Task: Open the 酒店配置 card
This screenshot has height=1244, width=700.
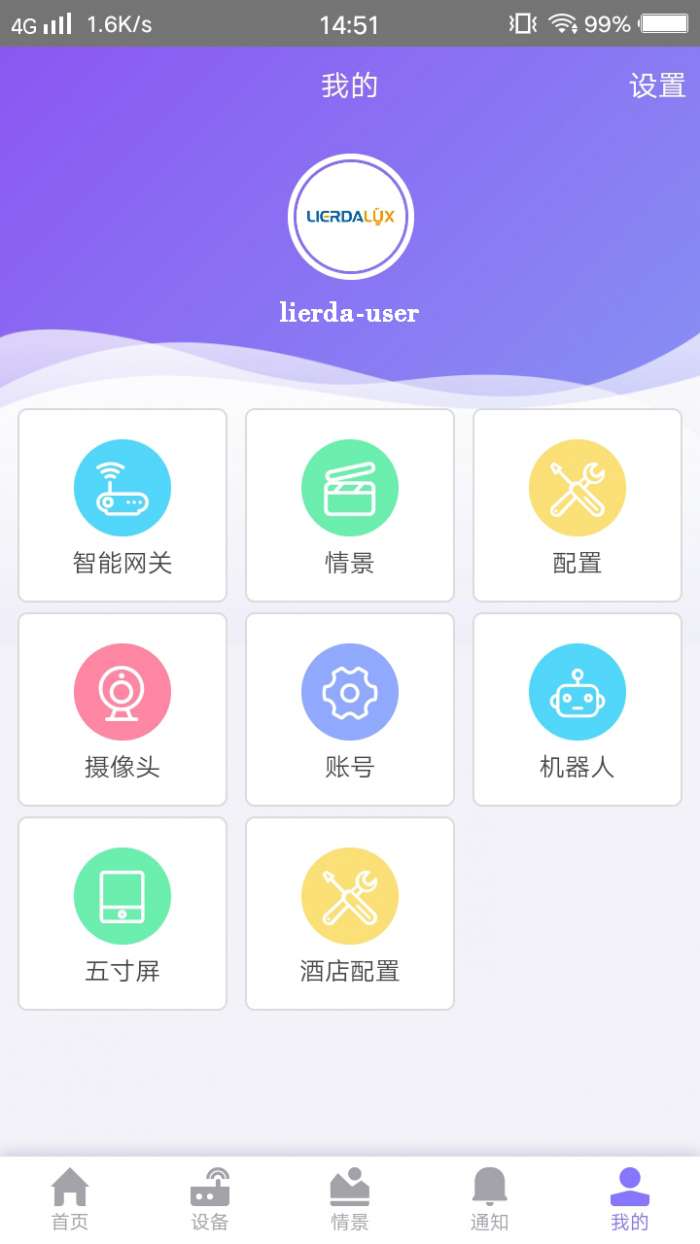Action: (350, 913)
